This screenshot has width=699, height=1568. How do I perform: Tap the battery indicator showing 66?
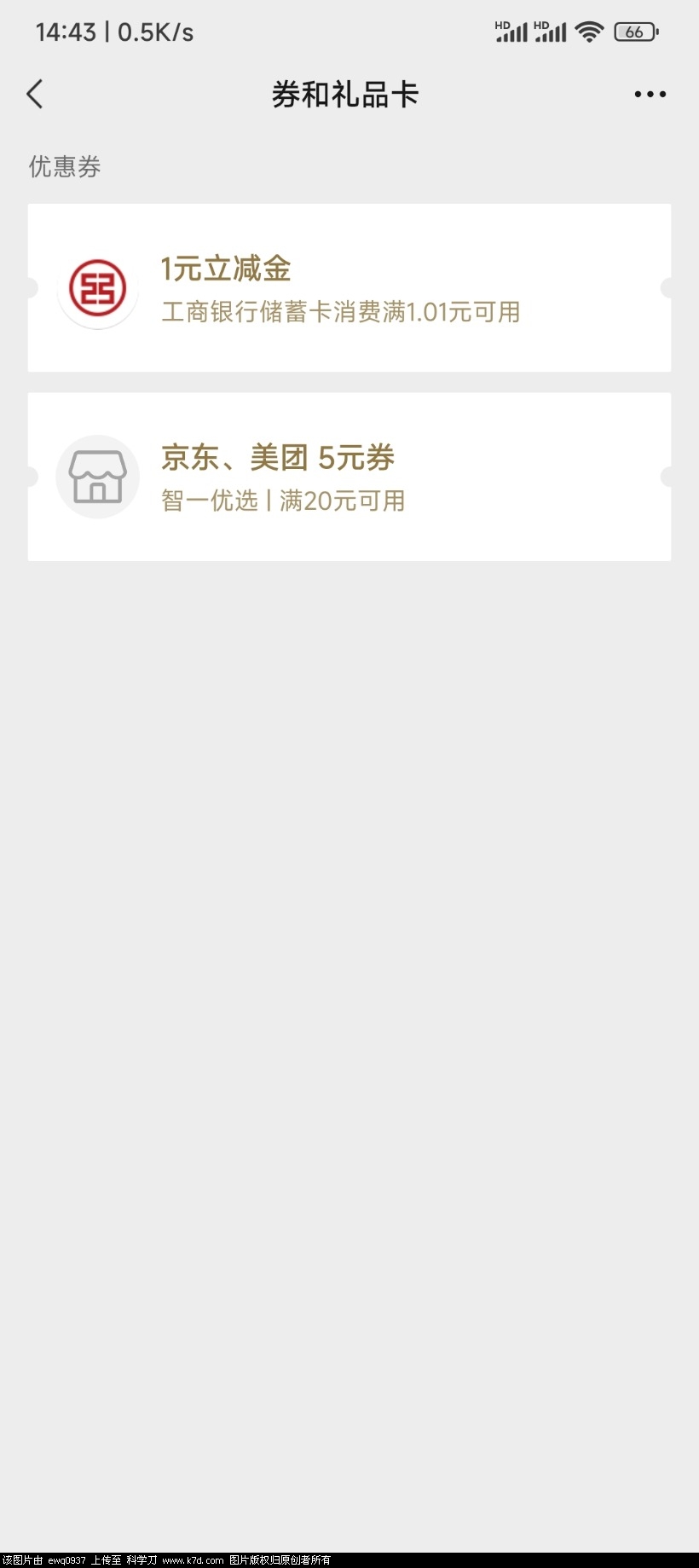[633, 32]
